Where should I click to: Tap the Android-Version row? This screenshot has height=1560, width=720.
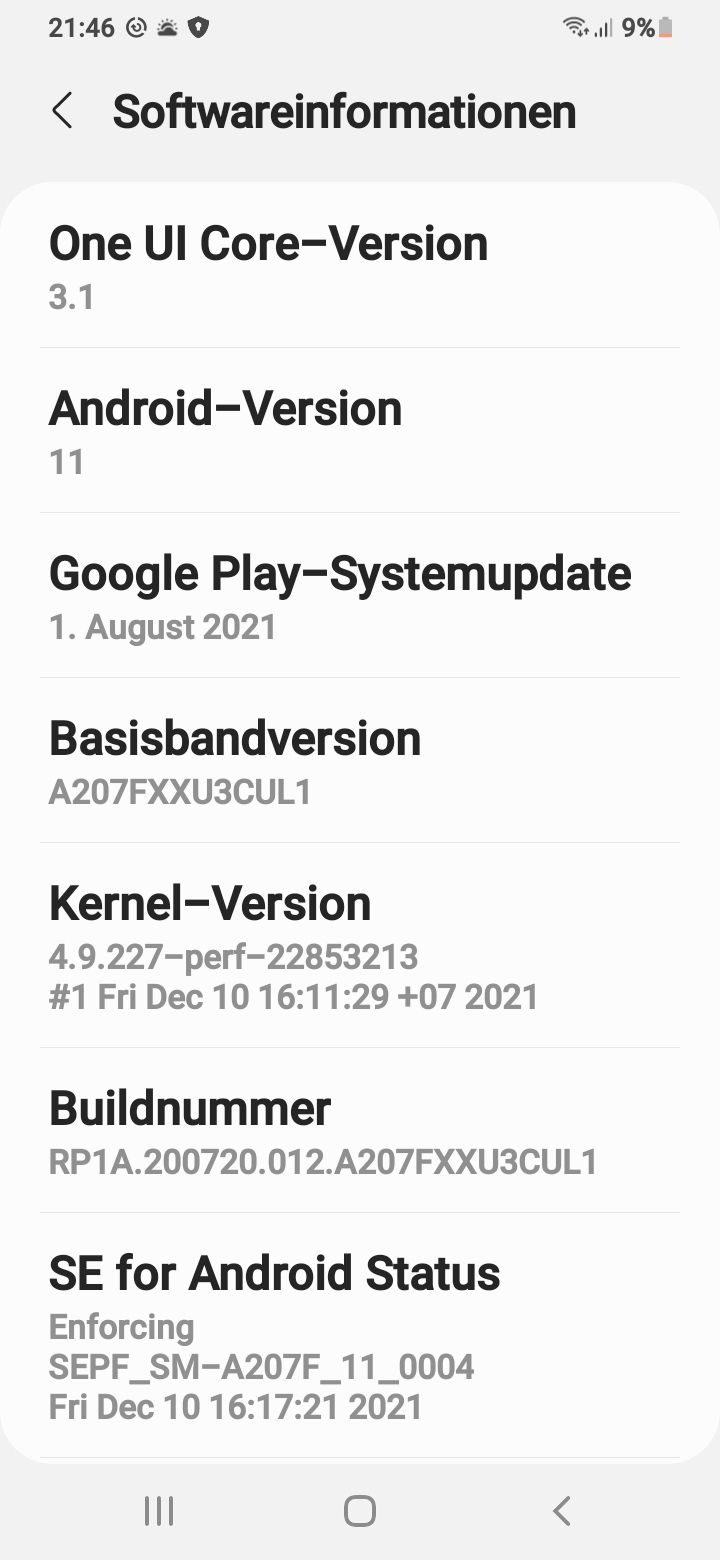click(360, 431)
